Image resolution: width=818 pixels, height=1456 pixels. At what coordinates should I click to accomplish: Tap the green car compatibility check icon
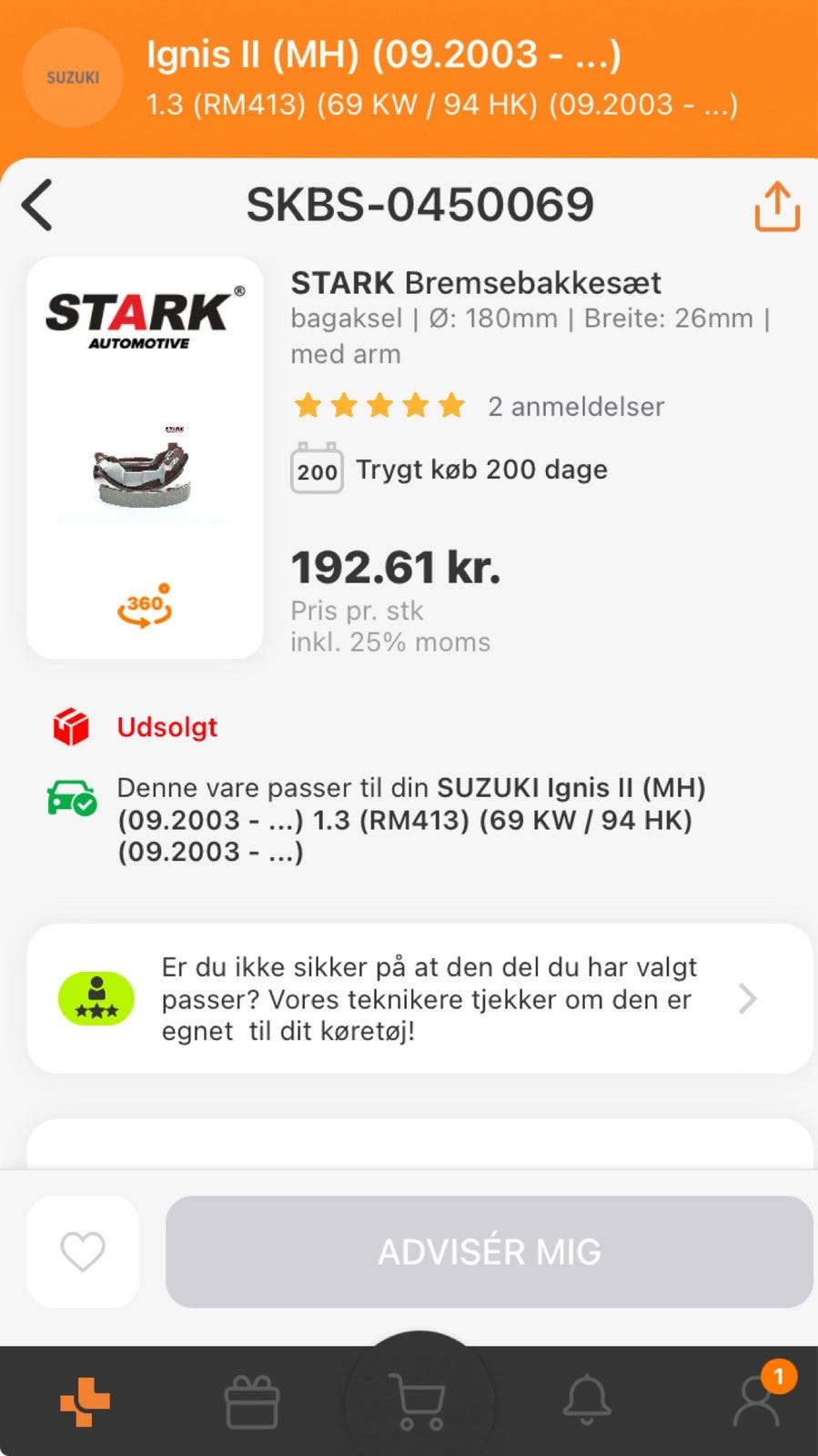point(70,799)
